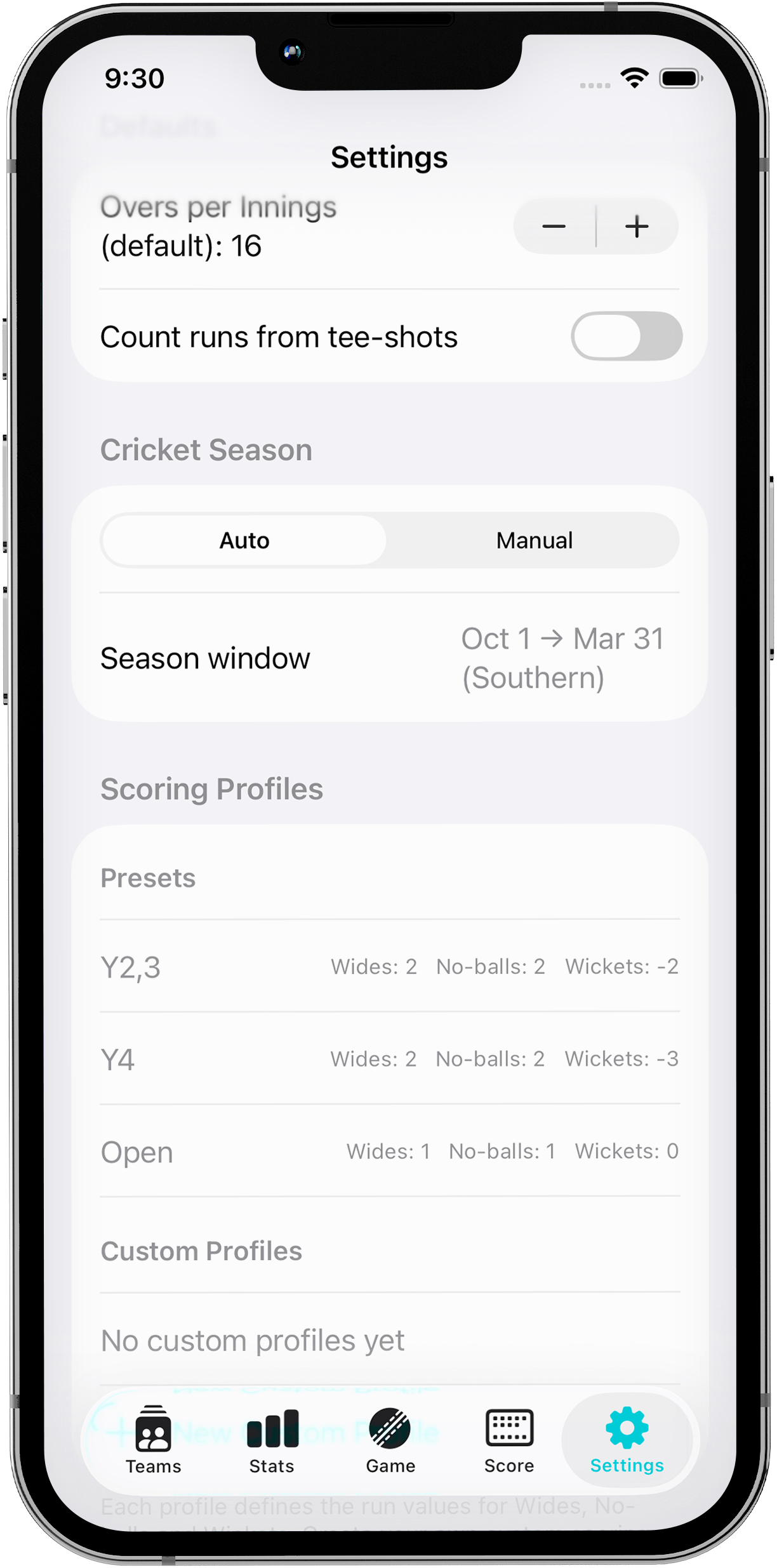The width and height of the screenshot is (777, 1568).
Task: Switch cricket season to Manual
Action: point(534,541)
